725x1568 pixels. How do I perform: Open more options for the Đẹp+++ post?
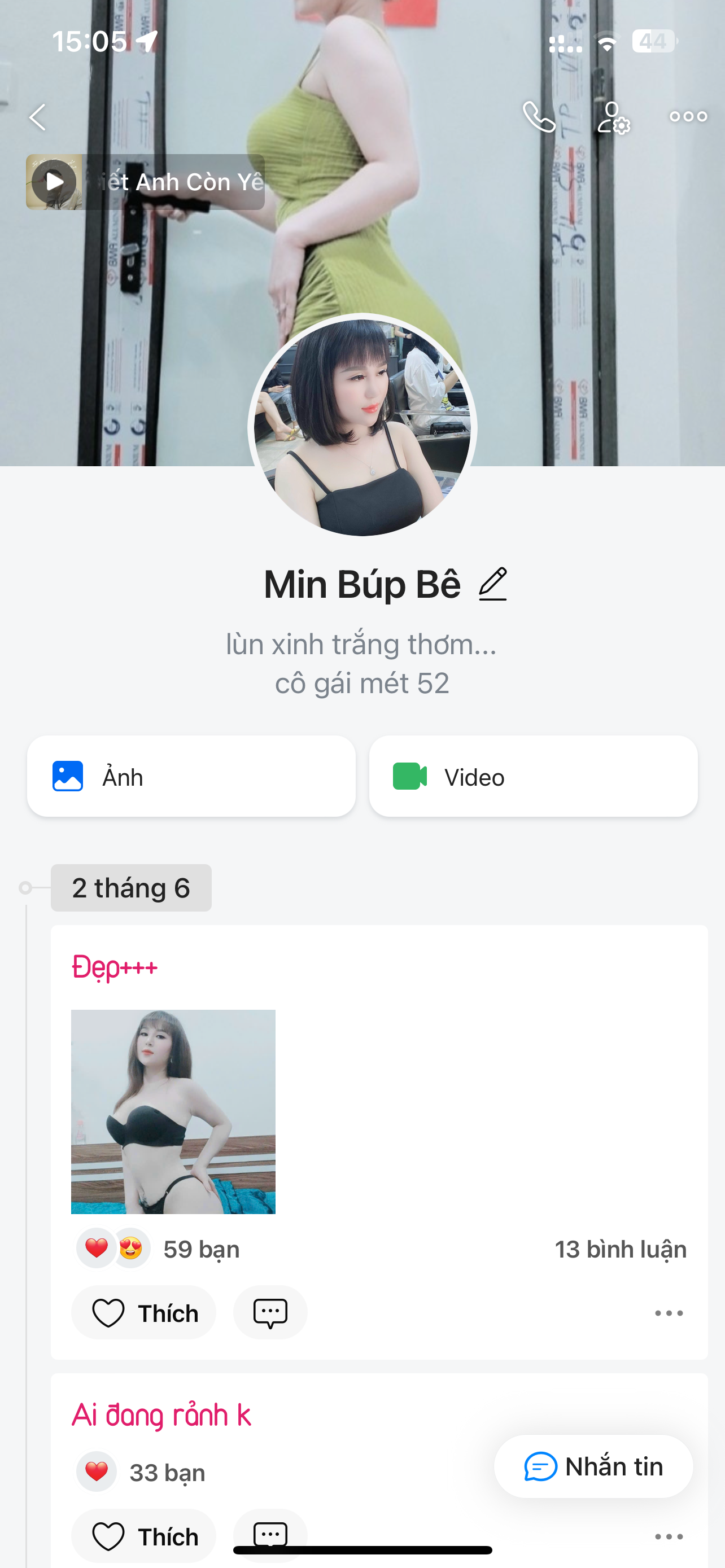pos(669,1313)
